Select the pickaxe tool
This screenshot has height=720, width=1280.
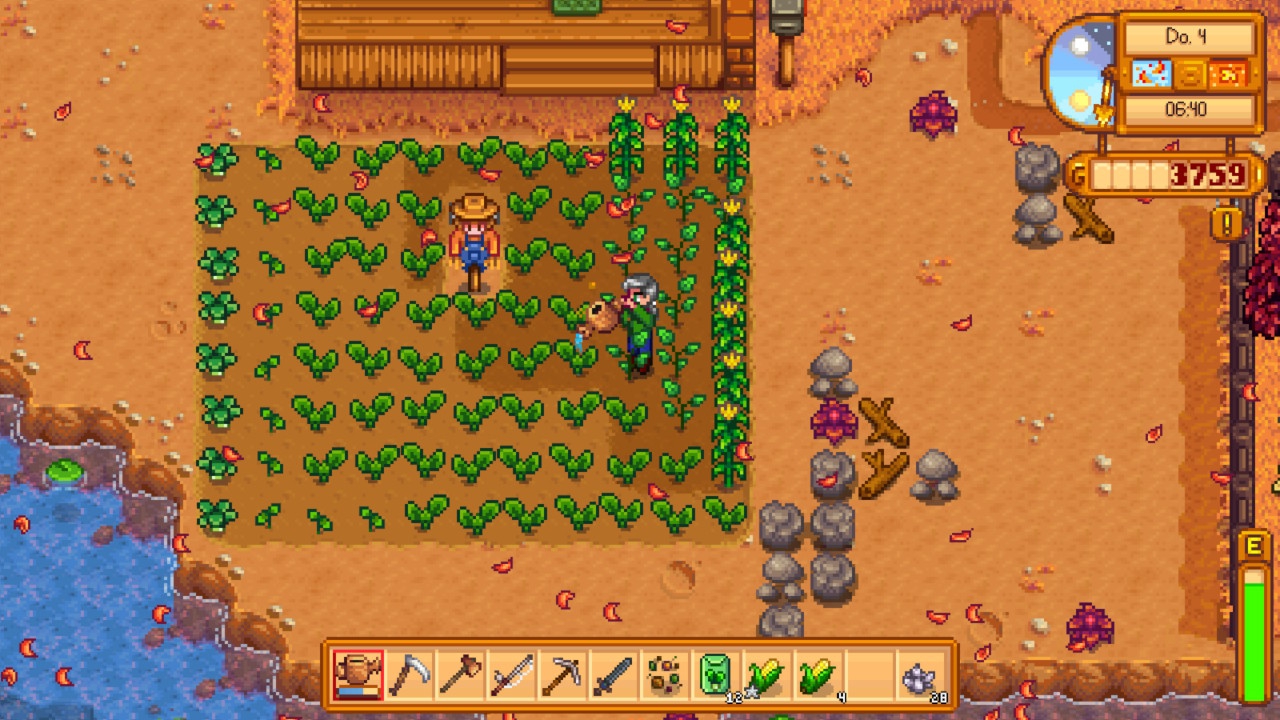coord(562,676)
